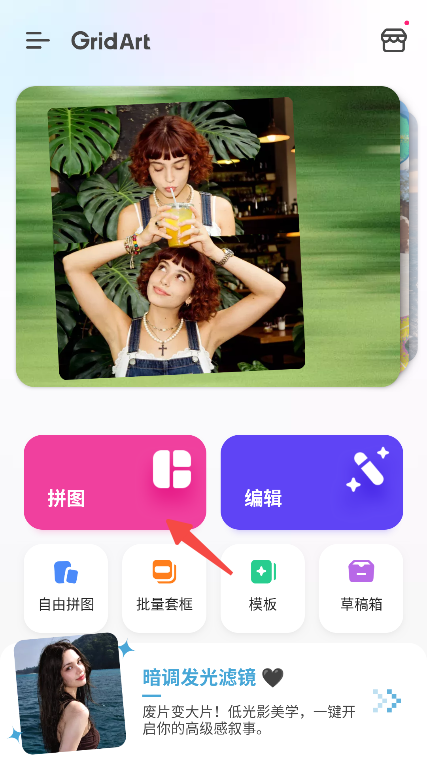
Task: Open the featured green collage banner
Action: point(208,236)
